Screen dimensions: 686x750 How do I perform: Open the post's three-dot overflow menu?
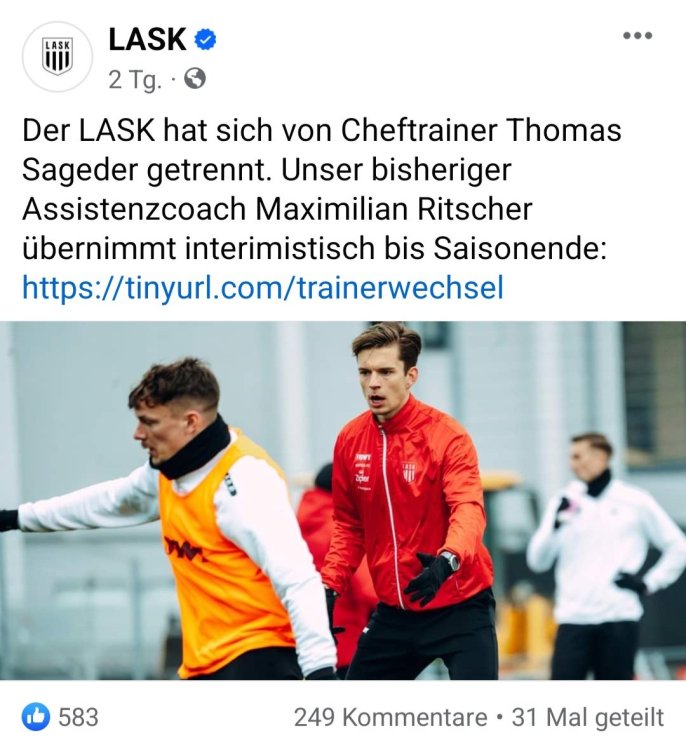(x=637, y=36)
